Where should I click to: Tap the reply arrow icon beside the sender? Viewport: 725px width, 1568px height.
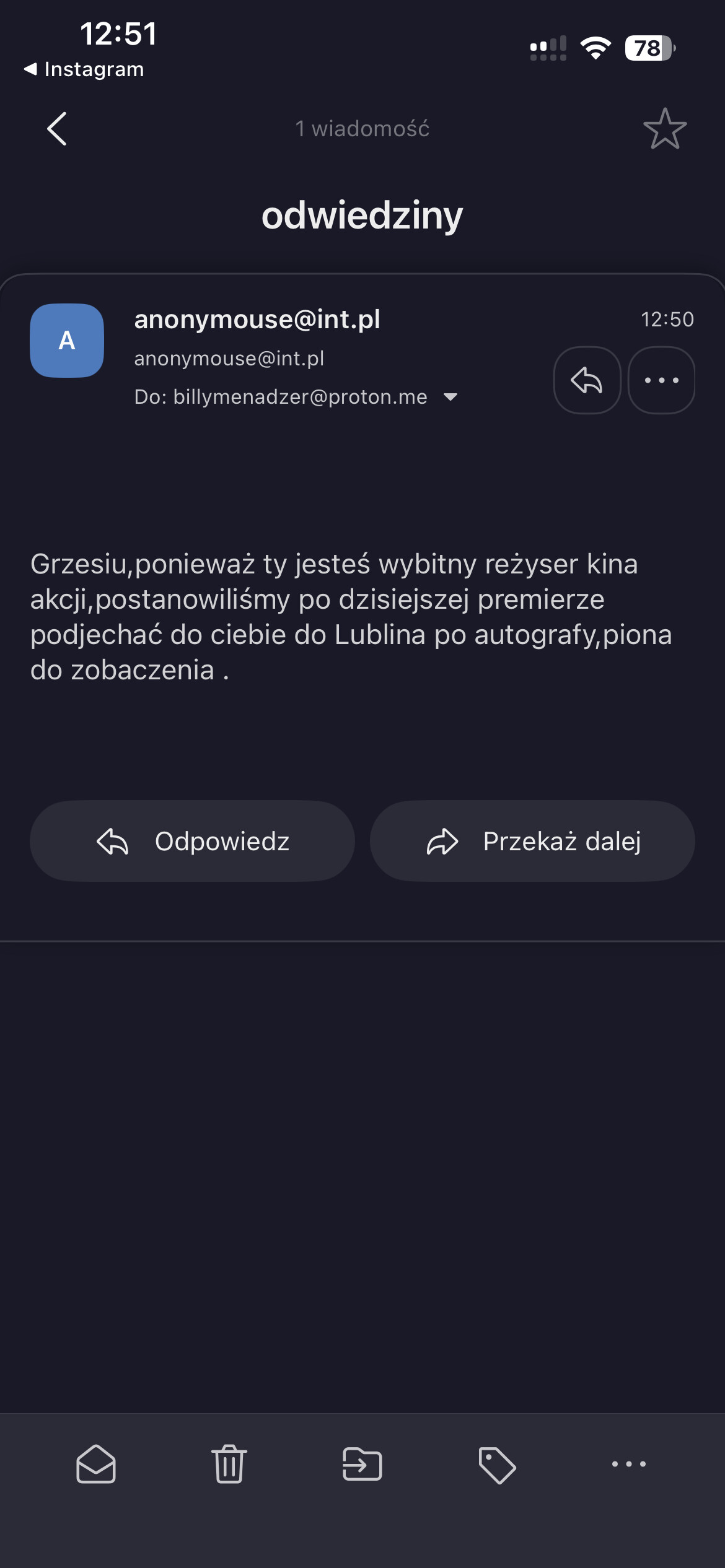pyautogui.click(x=587, y=380)
